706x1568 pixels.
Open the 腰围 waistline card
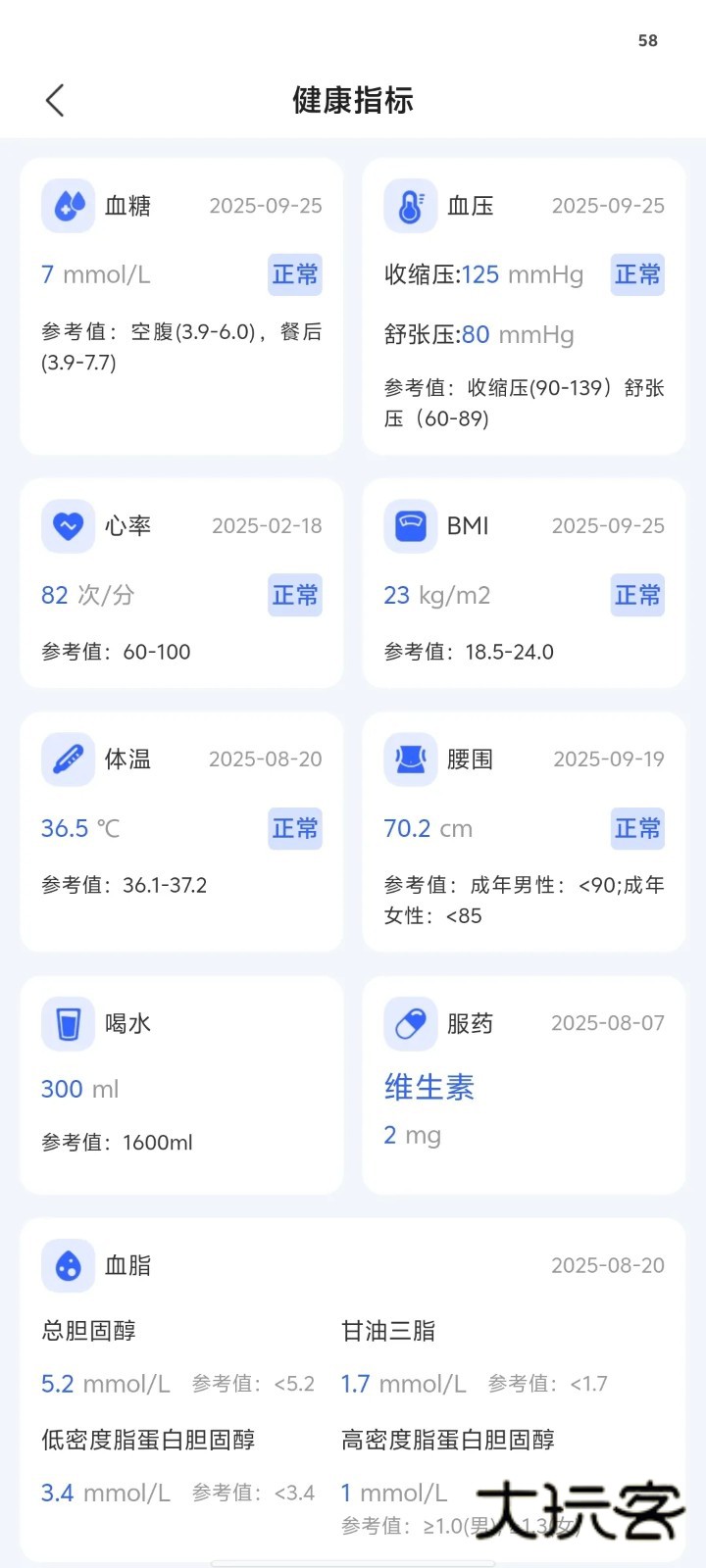pos(524,831)
